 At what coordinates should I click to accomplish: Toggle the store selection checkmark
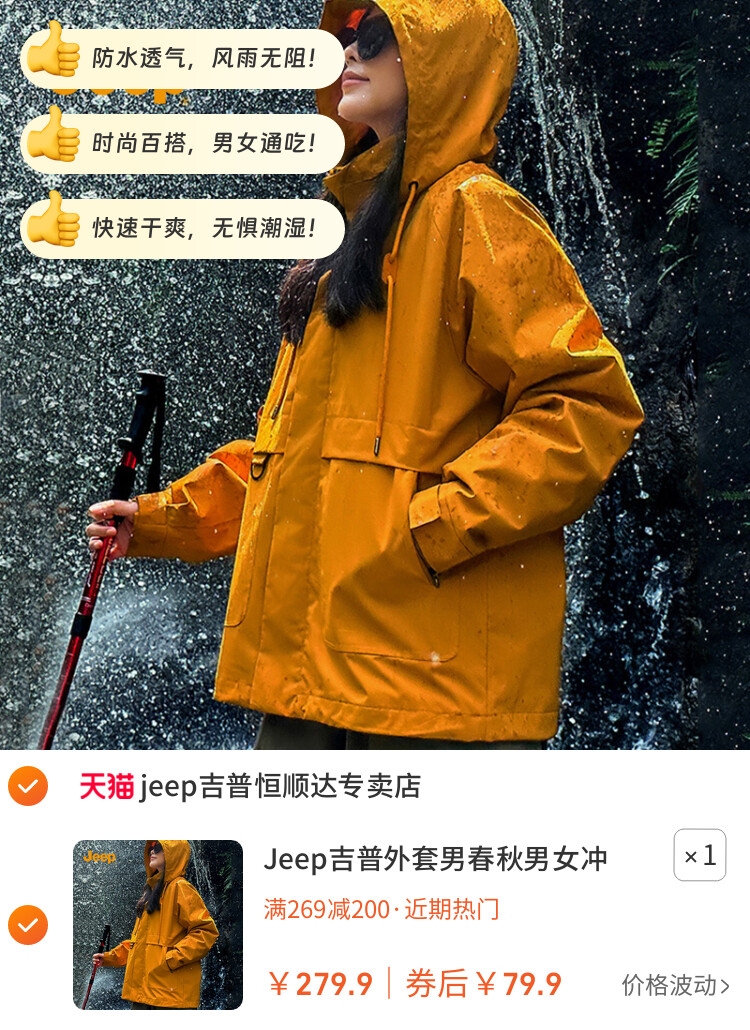[x=26, y=787]
